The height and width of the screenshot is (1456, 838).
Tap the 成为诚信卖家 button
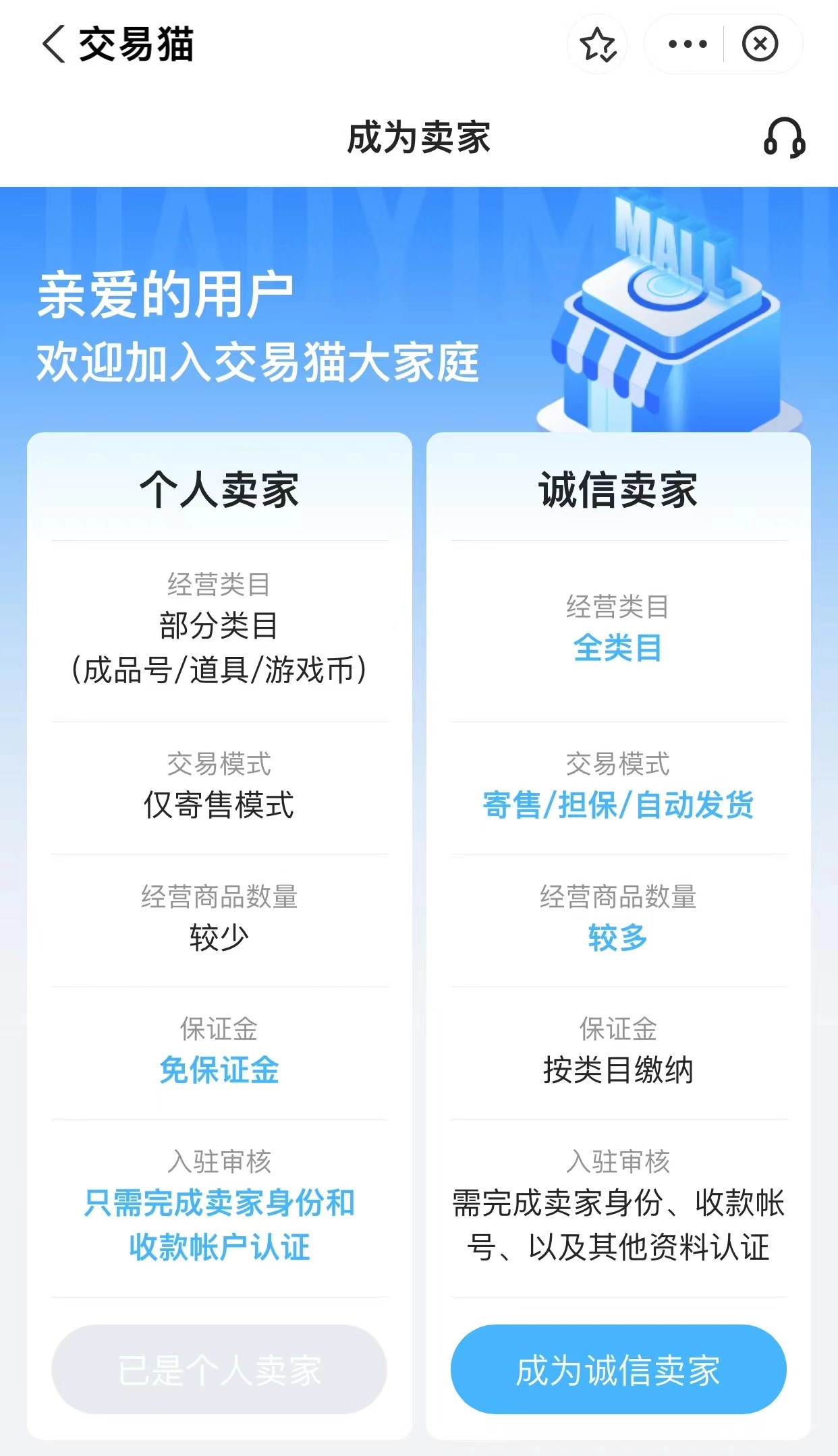pyautogui.click(x=618, y=1370)
